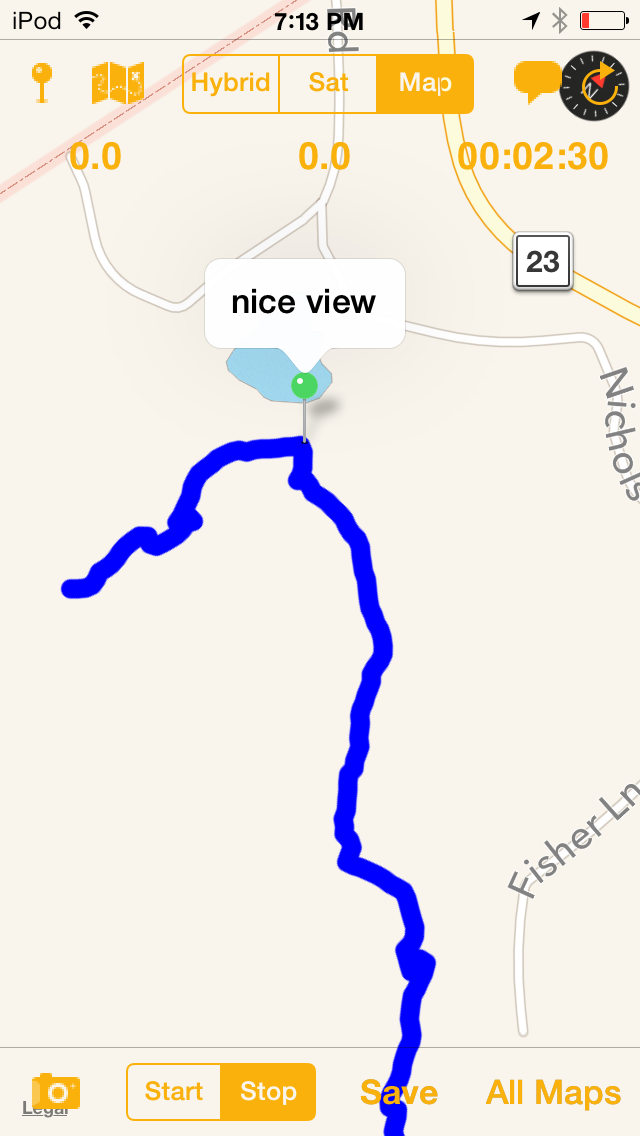Select the Map view segment

coord(425,83)
